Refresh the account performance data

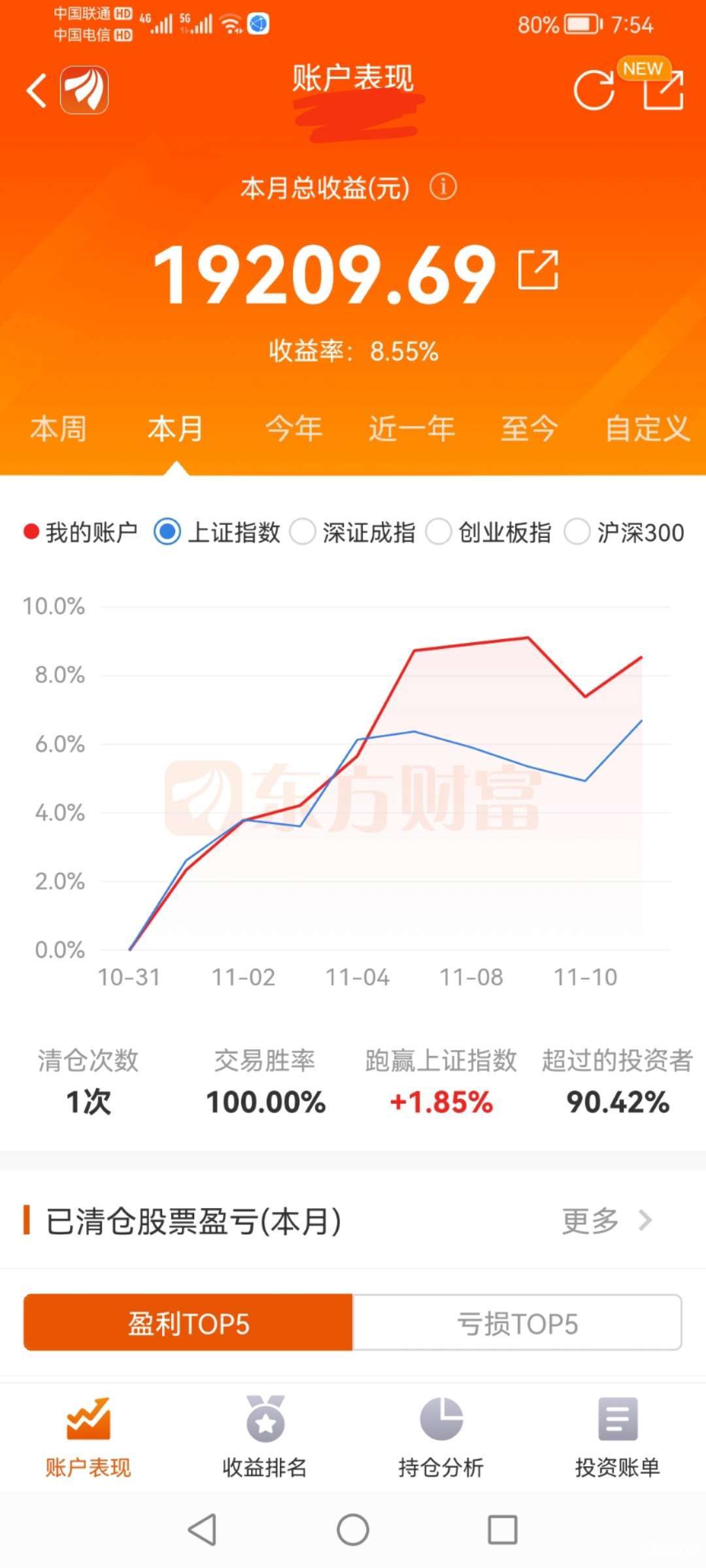[594, 90]
